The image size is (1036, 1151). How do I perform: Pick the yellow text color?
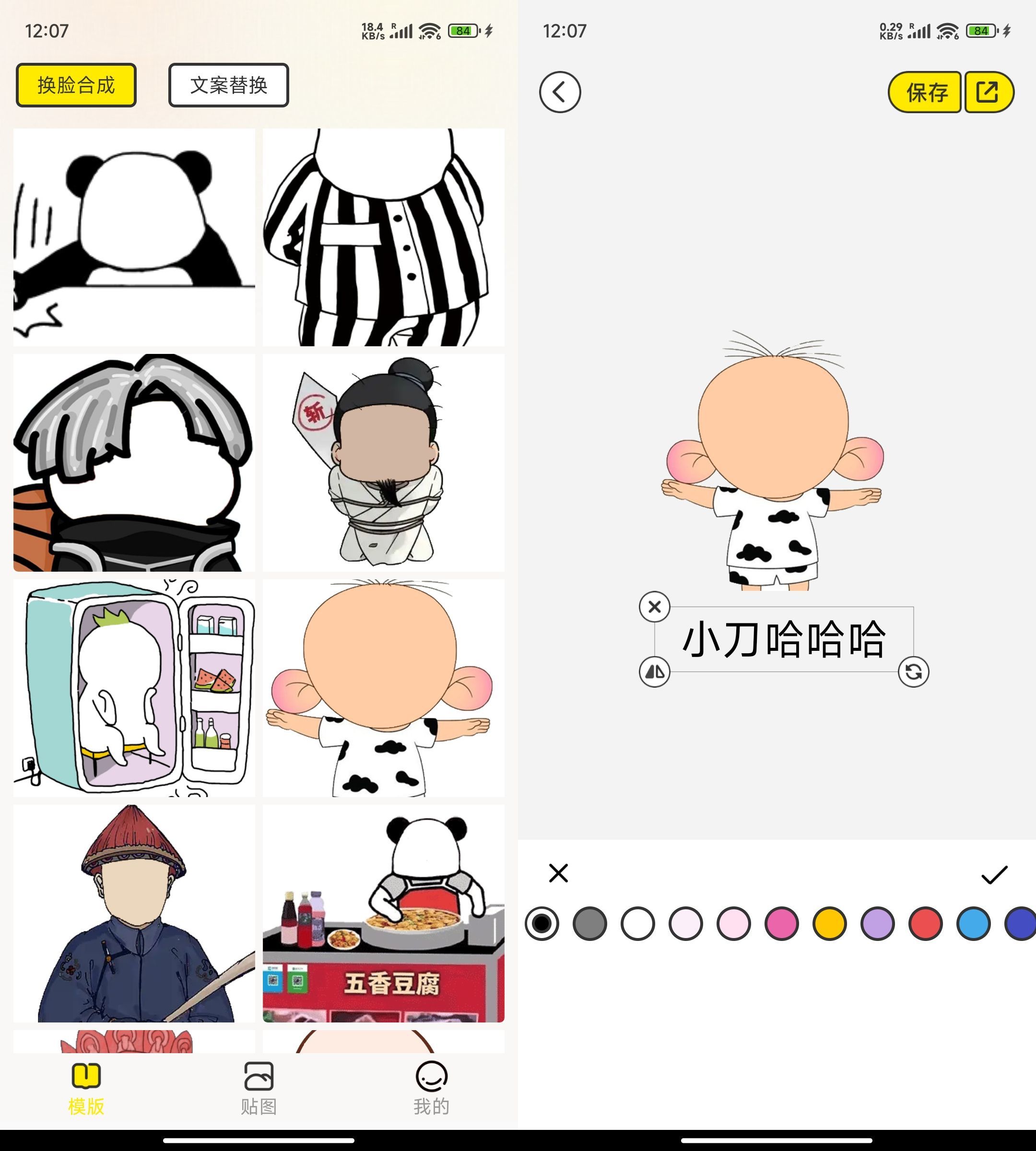[829, 924]
